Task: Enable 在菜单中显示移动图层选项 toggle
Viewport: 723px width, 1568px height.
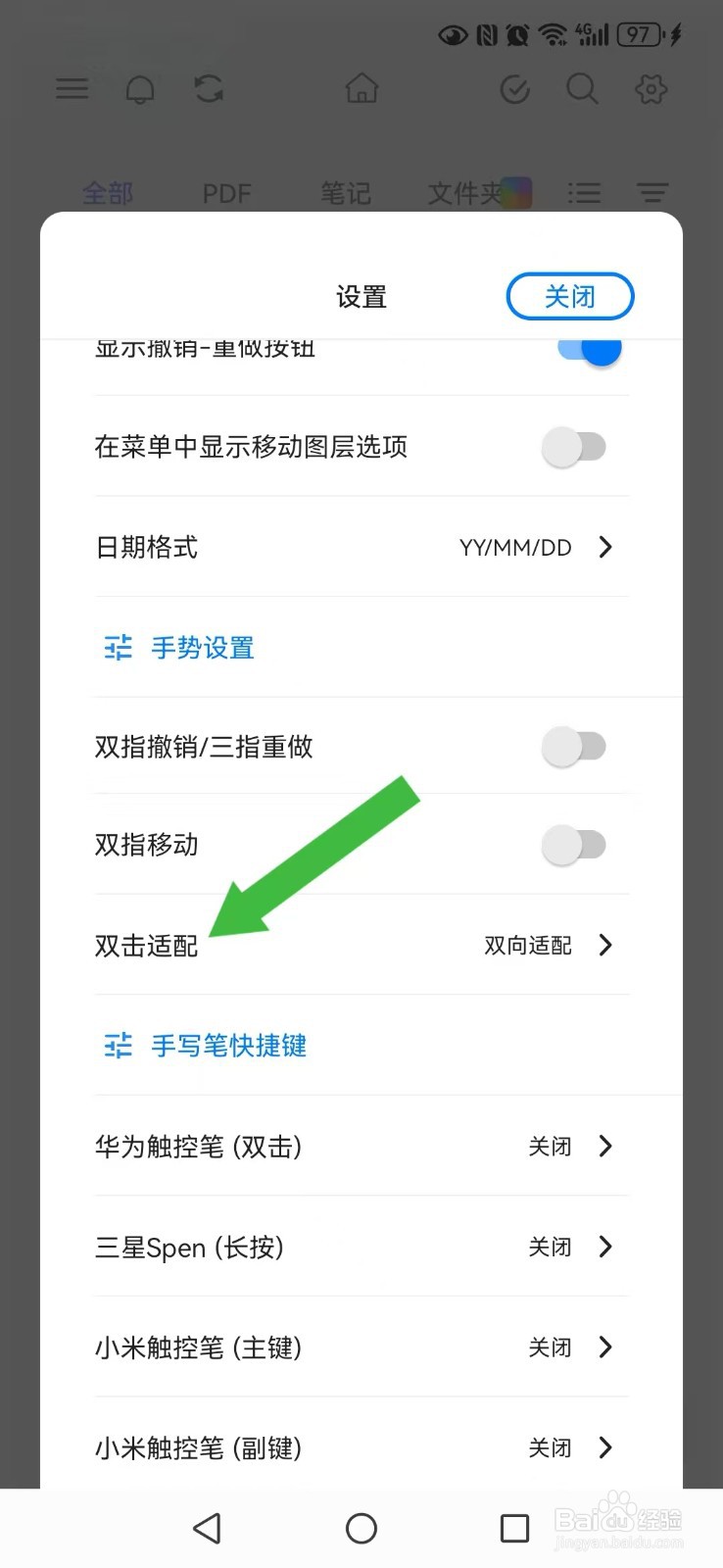Action: (x=575, y=447)
